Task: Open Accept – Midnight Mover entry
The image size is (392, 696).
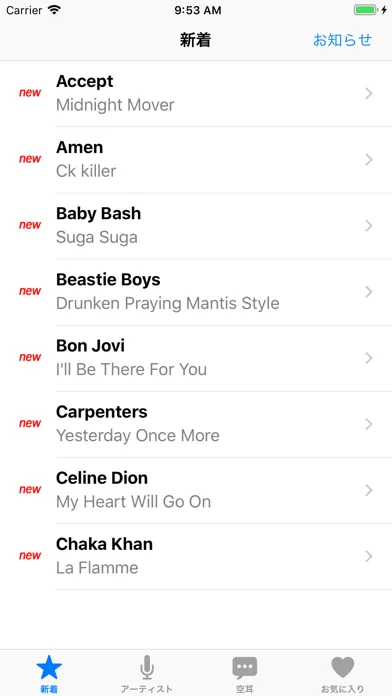Action: (196, 94)
